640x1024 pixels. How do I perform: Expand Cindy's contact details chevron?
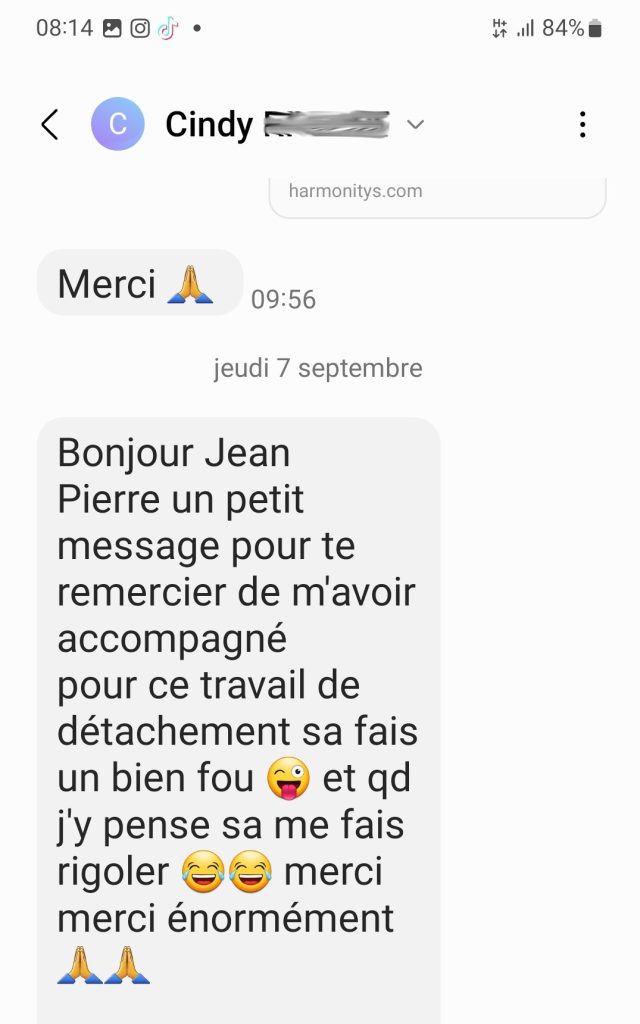[x=415, y=124]
